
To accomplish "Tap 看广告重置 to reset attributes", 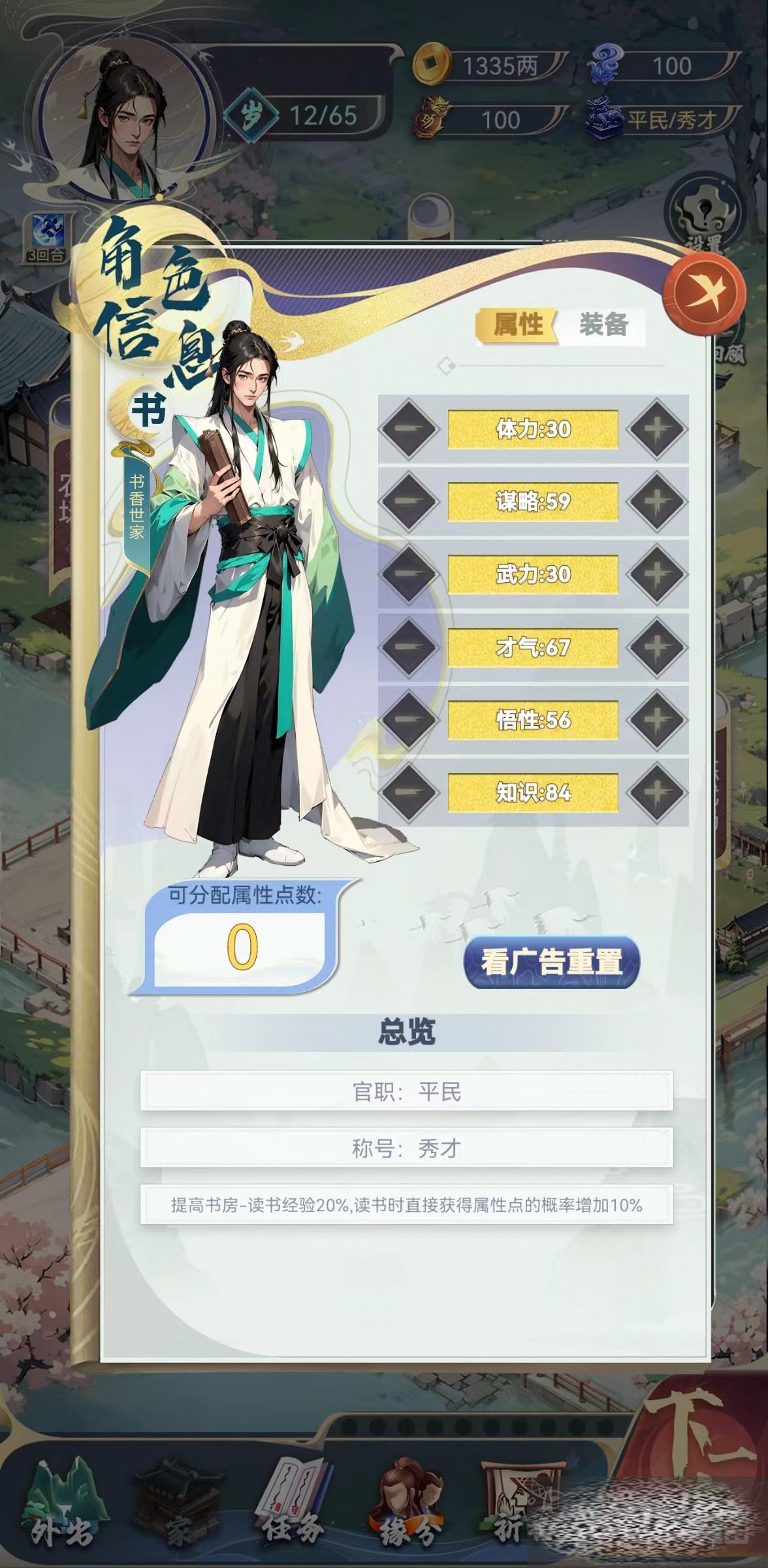I will (551, 962).
